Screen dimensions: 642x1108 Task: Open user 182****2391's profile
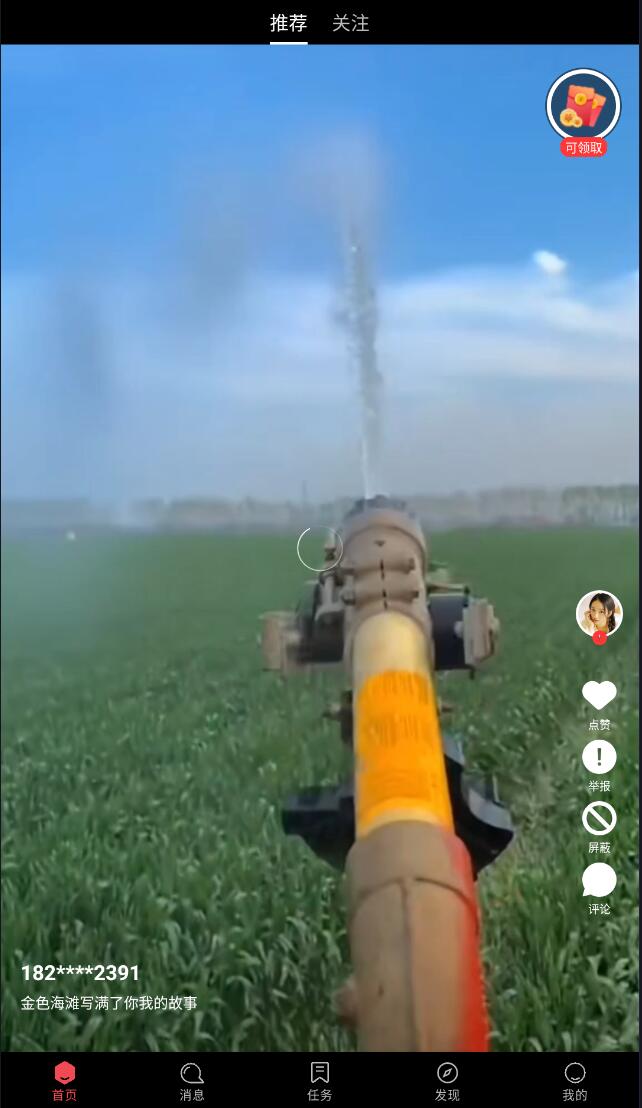[80, 973]
